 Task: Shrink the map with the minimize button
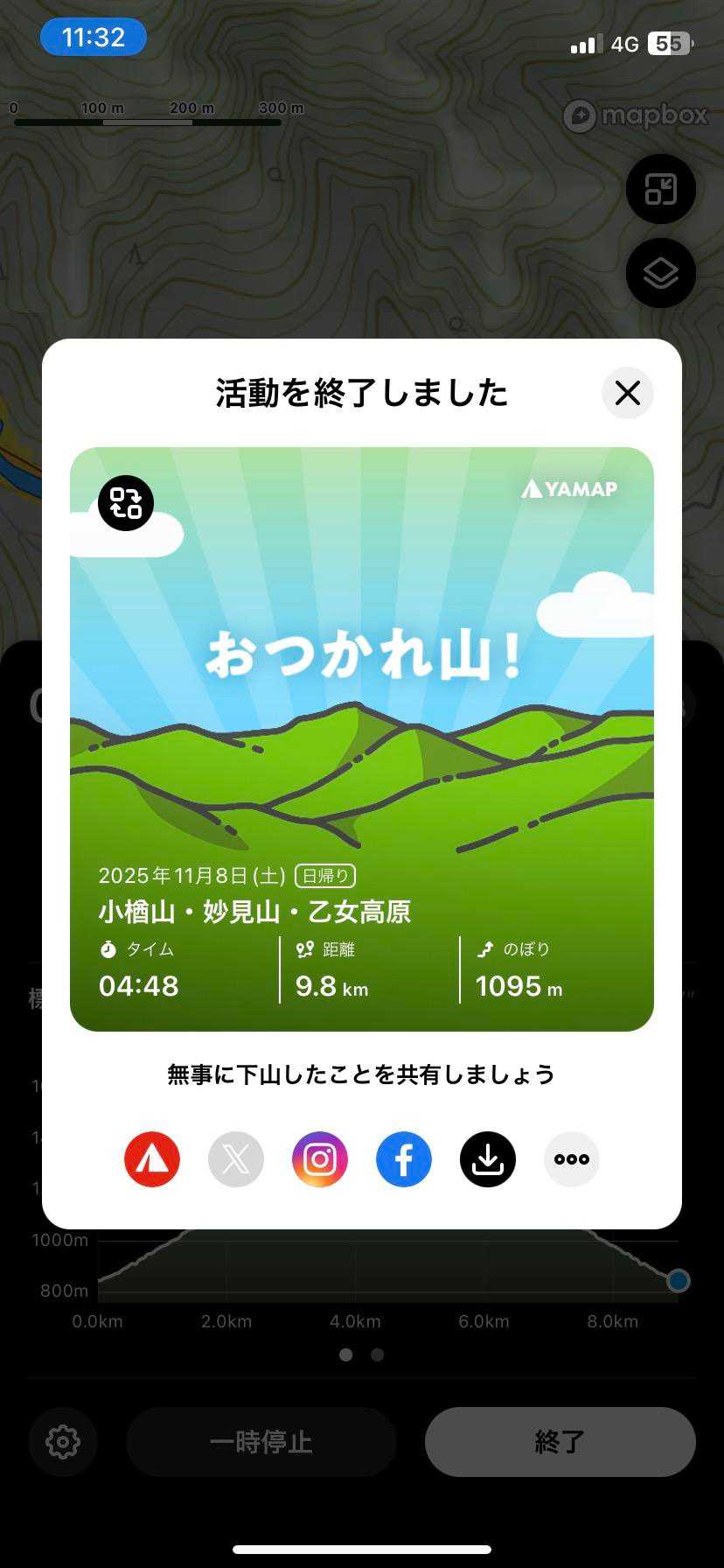(660, 189)
